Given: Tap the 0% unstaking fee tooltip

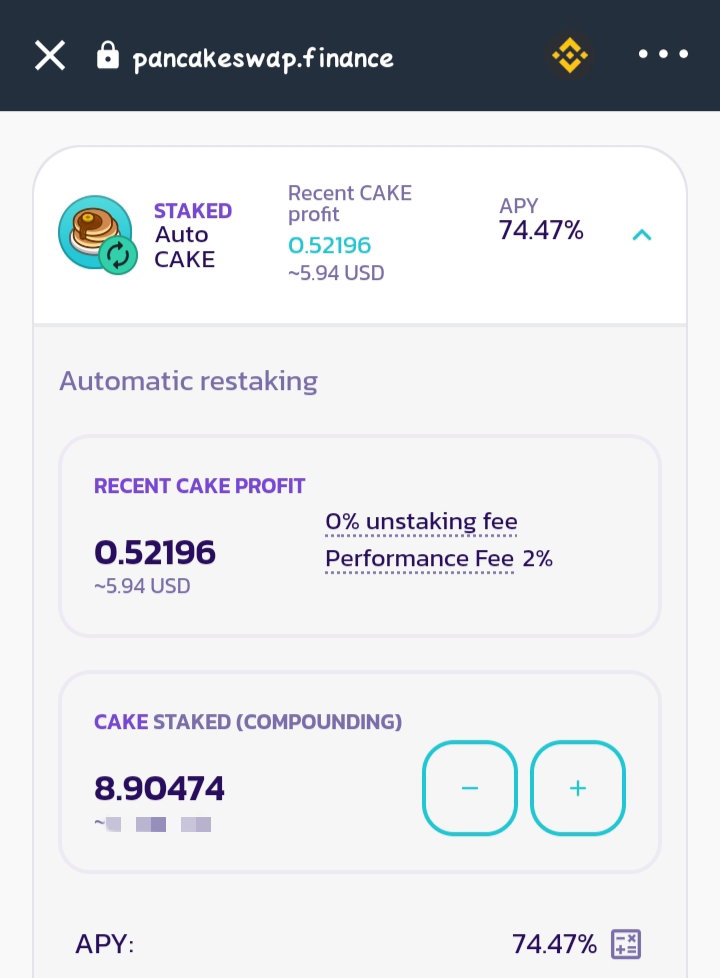Looking at the screenshot, I should pos(421,521).
